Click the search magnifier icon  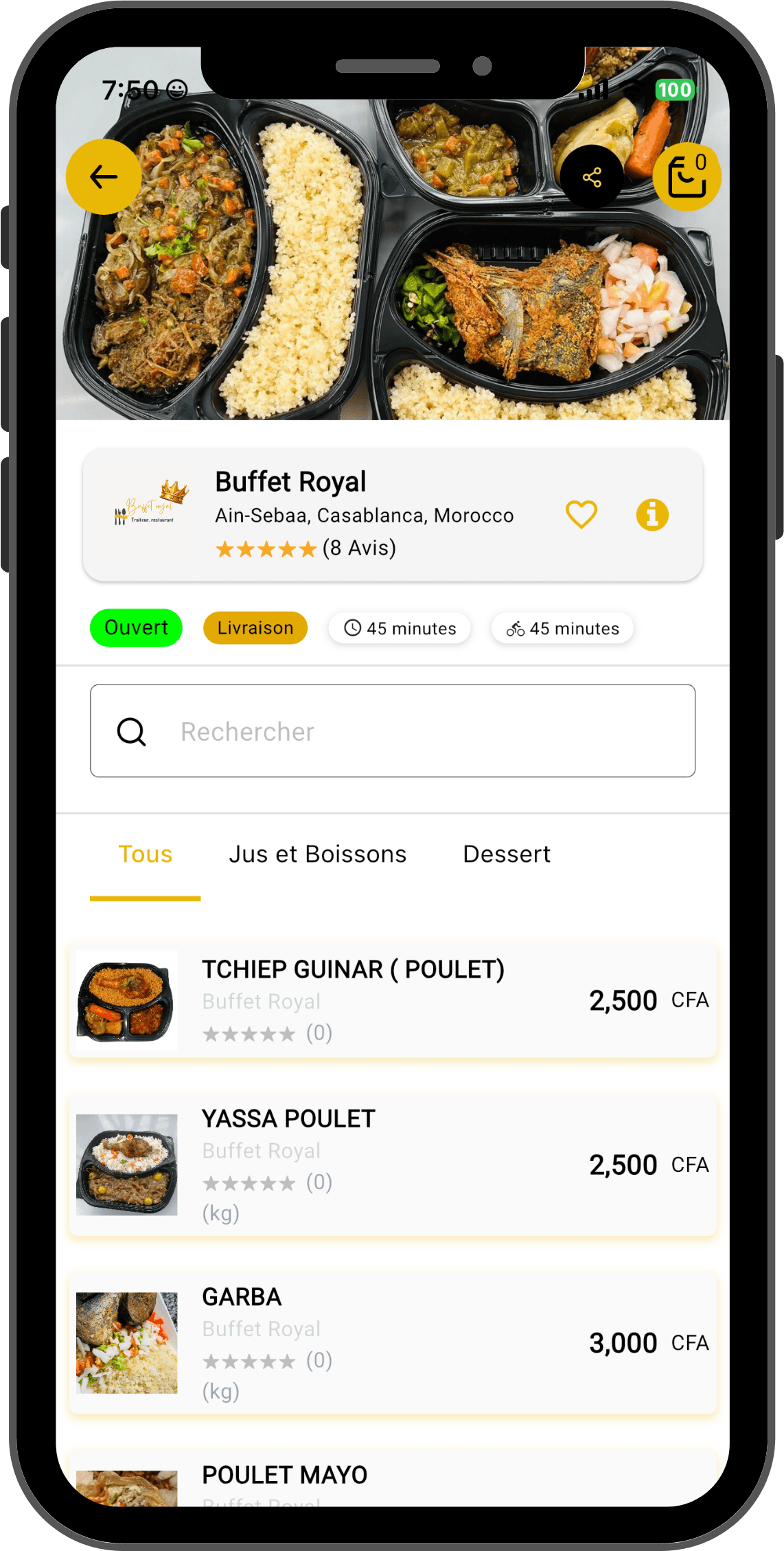pos(131,731)
